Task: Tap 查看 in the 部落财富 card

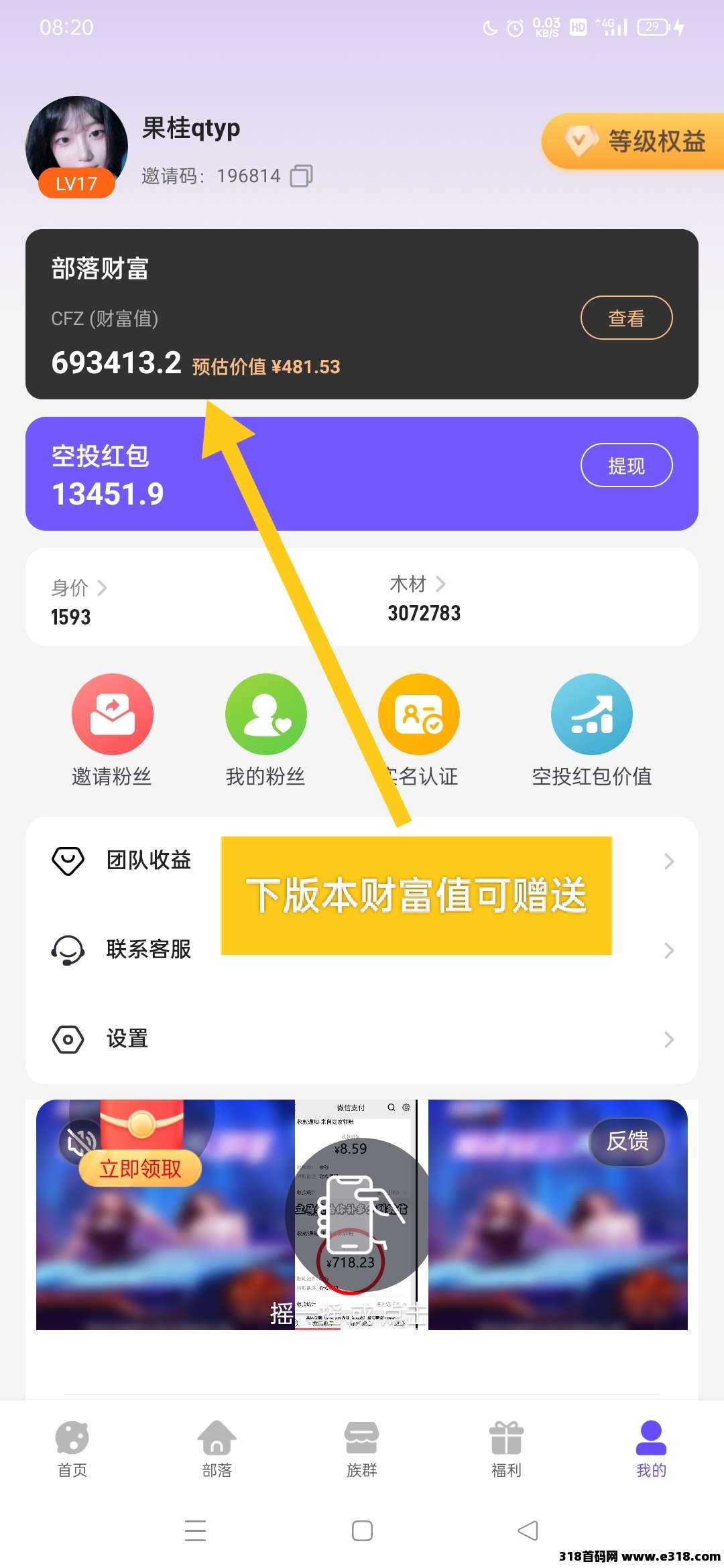Action: [625, 318]
